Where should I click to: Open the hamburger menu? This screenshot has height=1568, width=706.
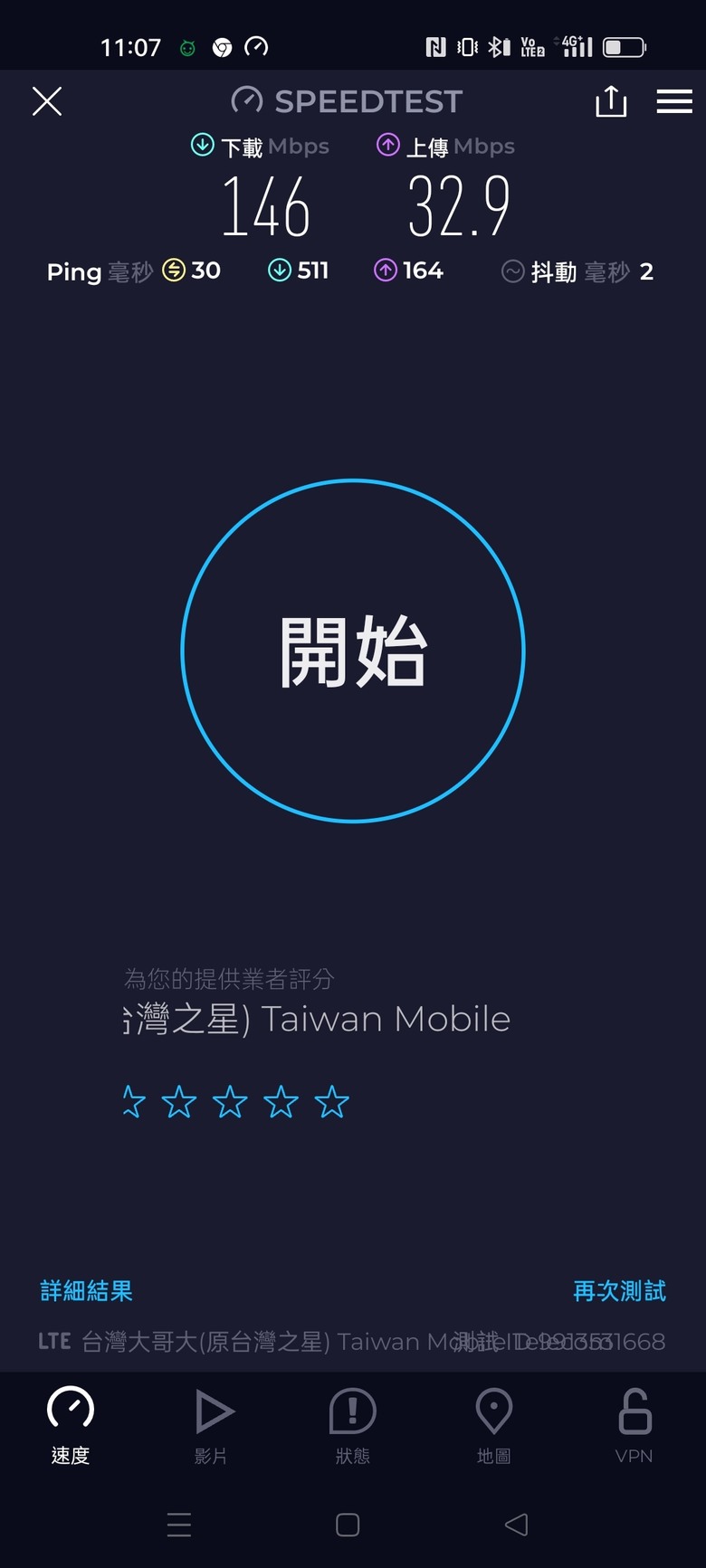674,101
